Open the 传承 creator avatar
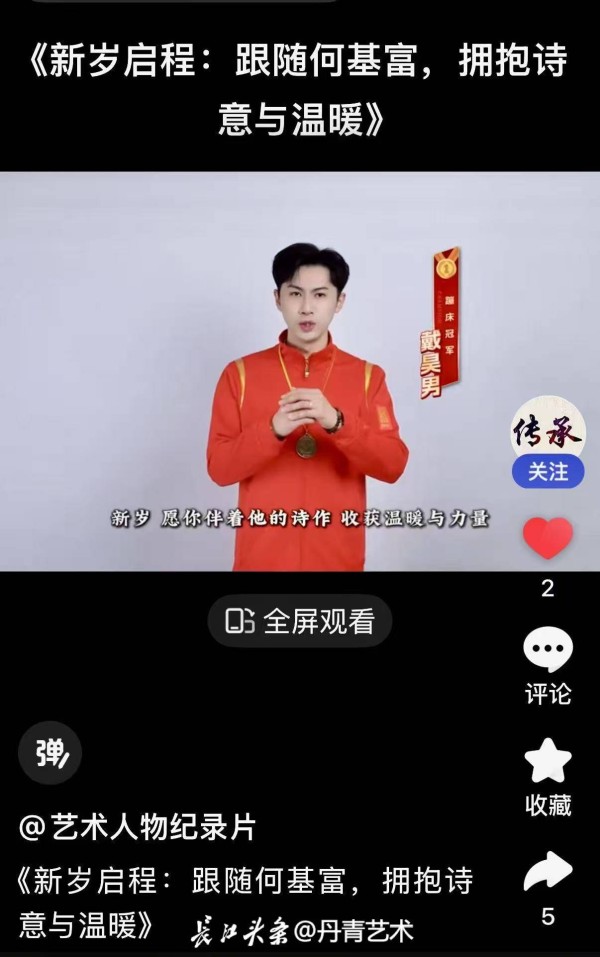This screenshot has width=600, height=957. point(547,430)
